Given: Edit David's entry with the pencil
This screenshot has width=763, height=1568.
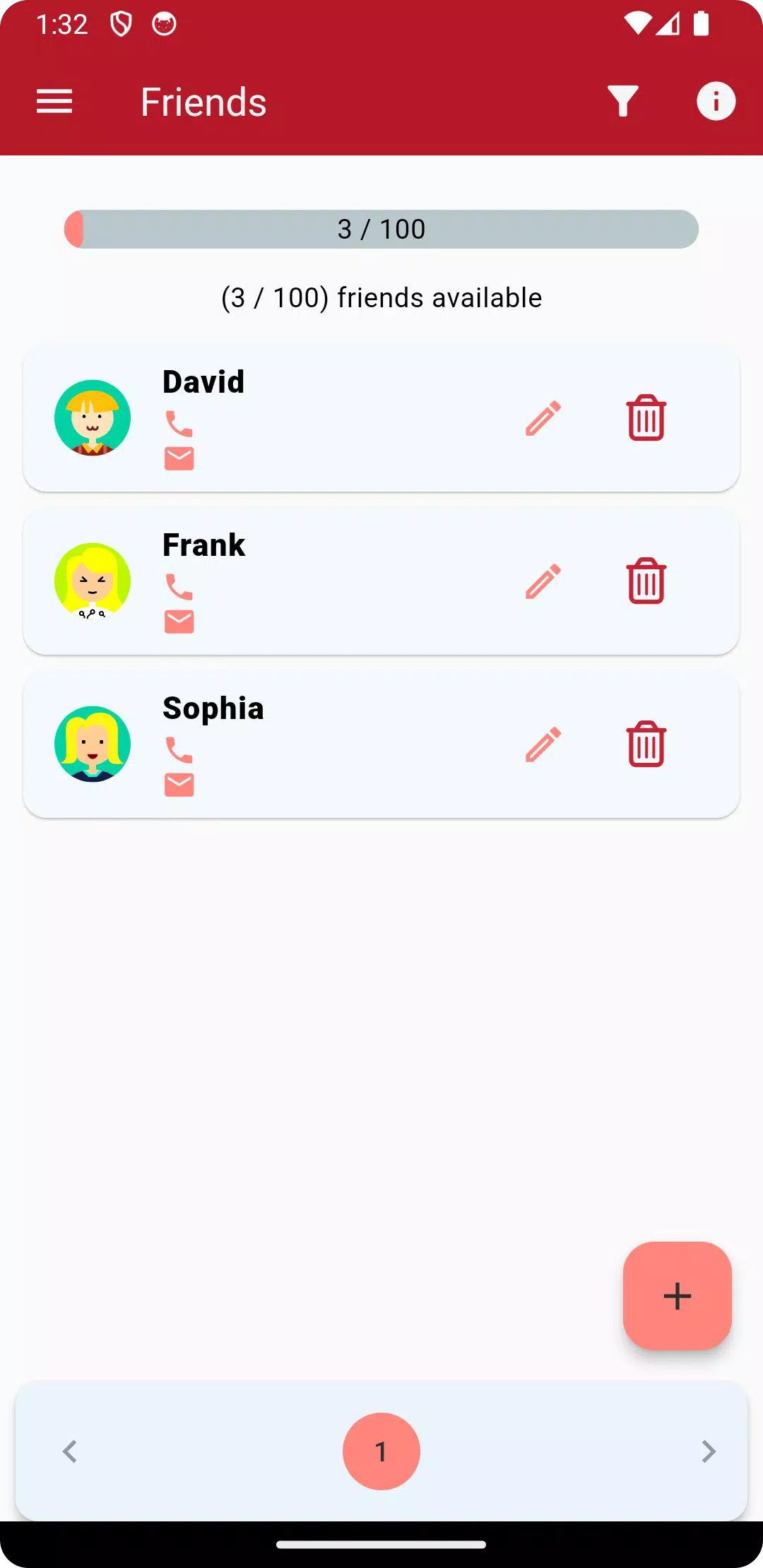Looking at the screenshot, I should pyautogui.click(x=543, y=418).
